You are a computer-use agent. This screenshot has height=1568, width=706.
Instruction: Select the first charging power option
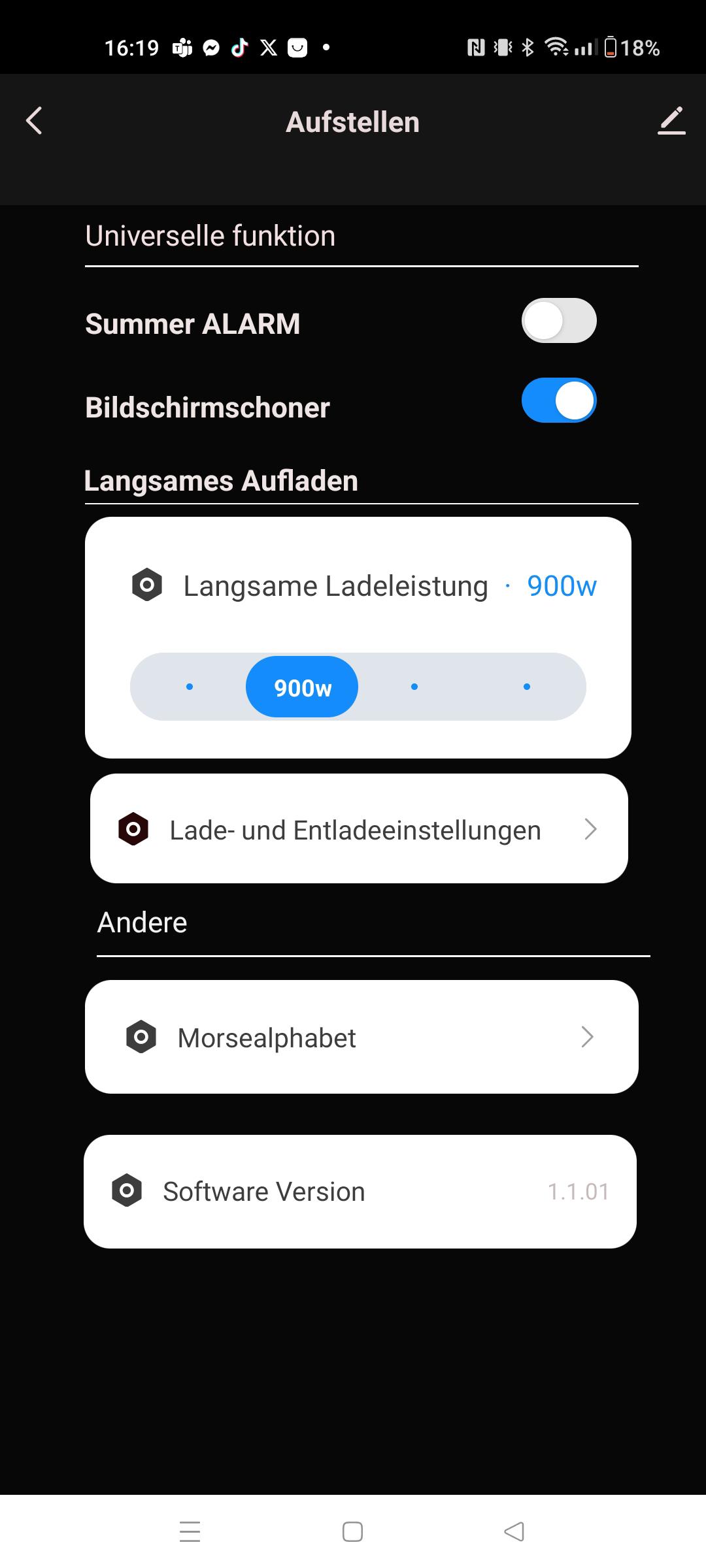pos(190,687)
